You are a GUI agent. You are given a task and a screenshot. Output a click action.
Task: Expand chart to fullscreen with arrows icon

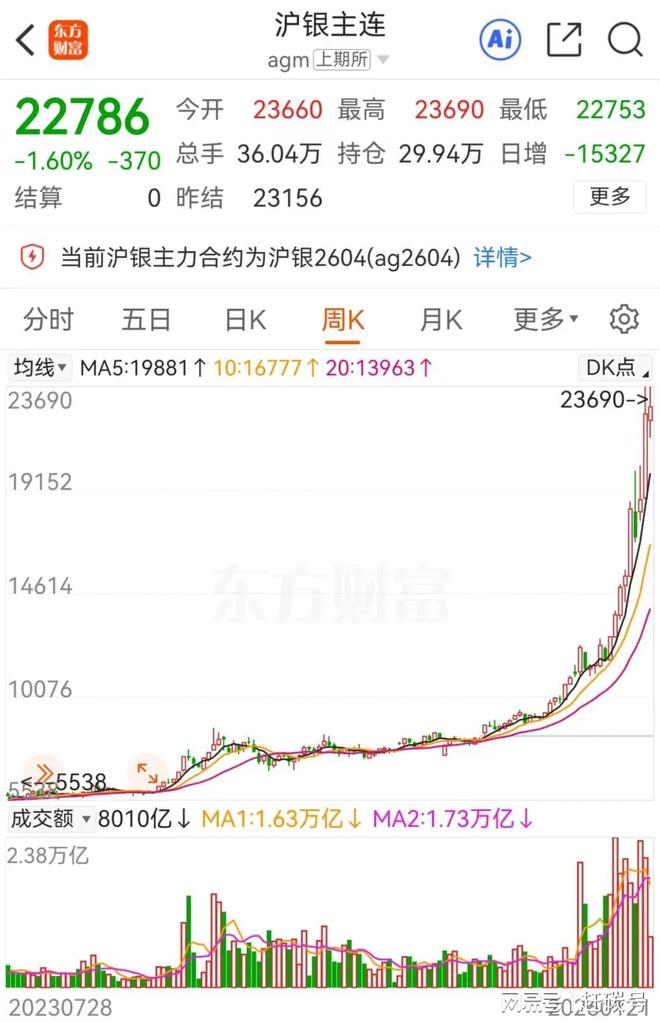click(147, 772)
